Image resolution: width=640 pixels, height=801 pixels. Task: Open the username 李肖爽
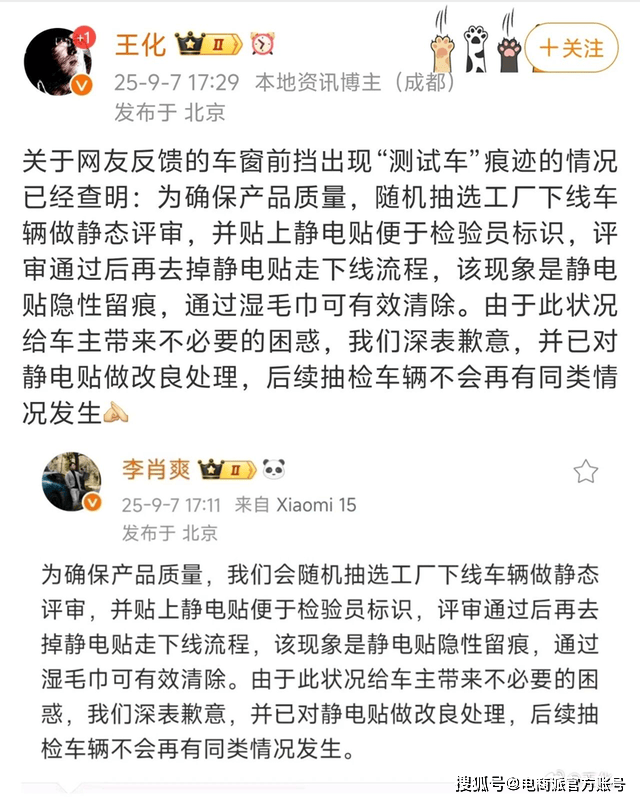tap(155, 469)
